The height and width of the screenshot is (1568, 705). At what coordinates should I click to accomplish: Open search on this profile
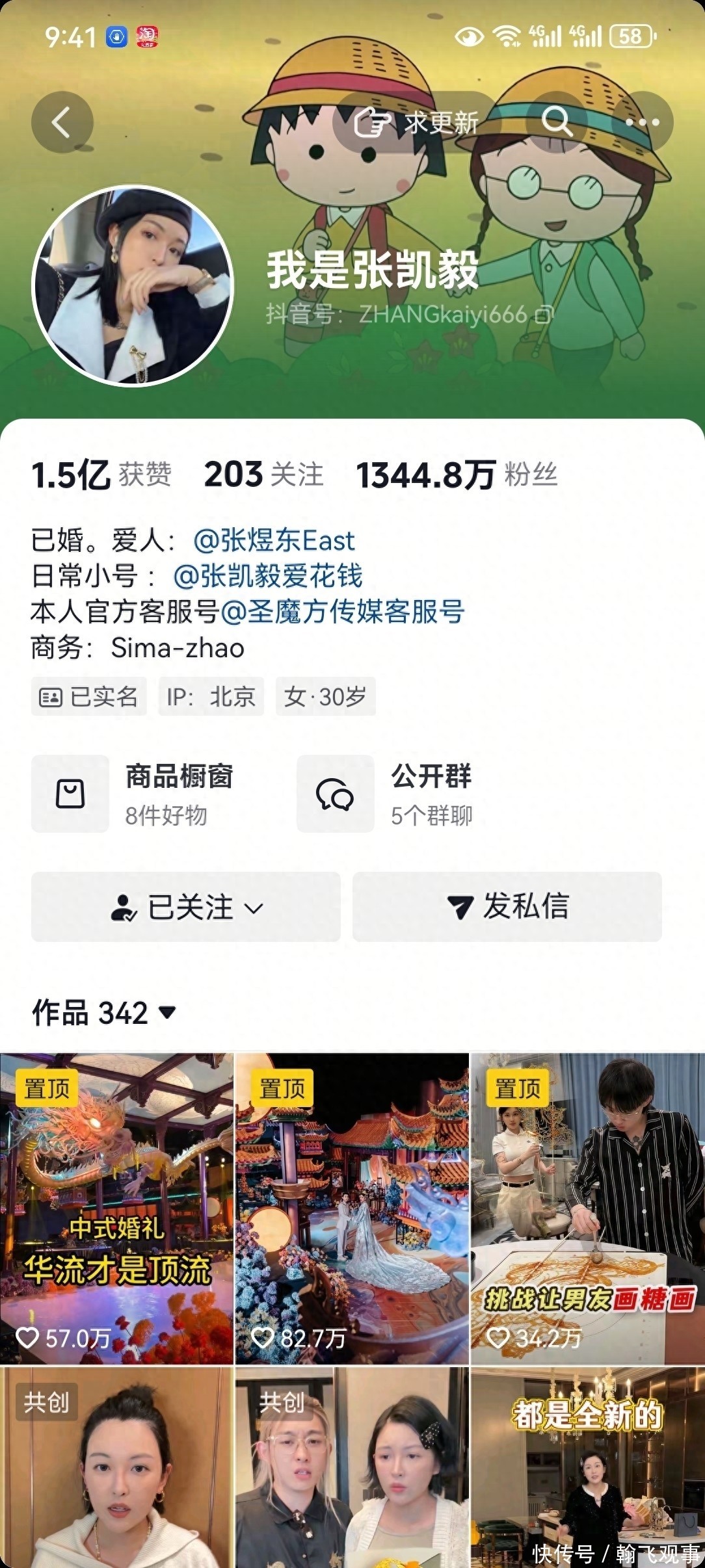coord(557,122)
